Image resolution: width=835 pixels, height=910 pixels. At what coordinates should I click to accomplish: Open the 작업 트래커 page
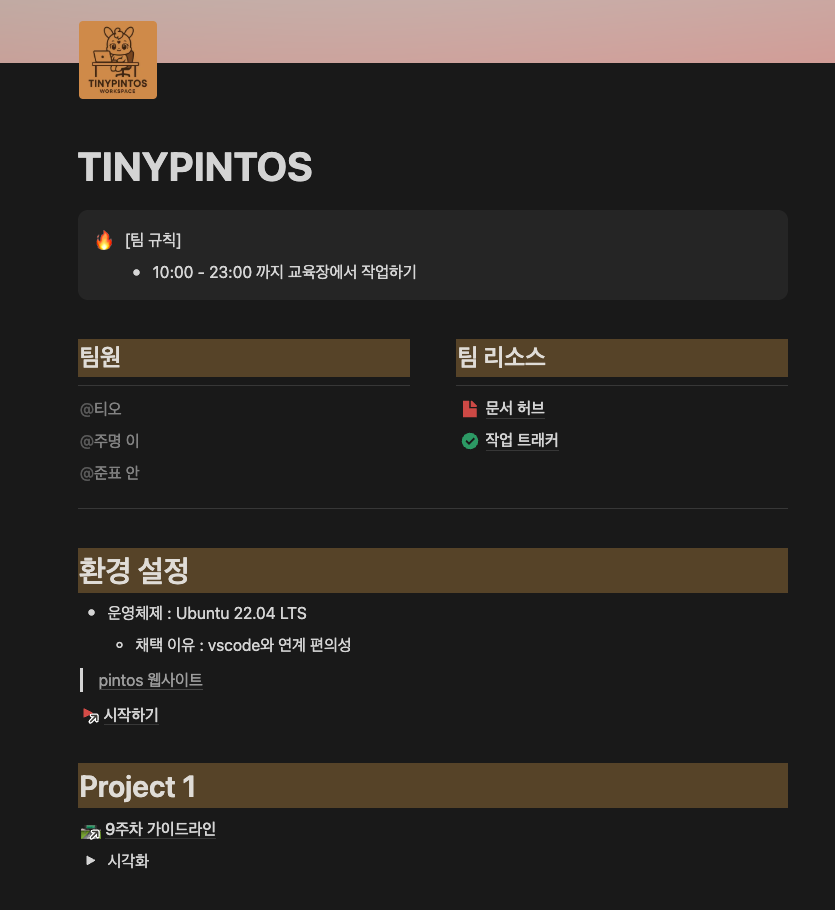point(522,440)
